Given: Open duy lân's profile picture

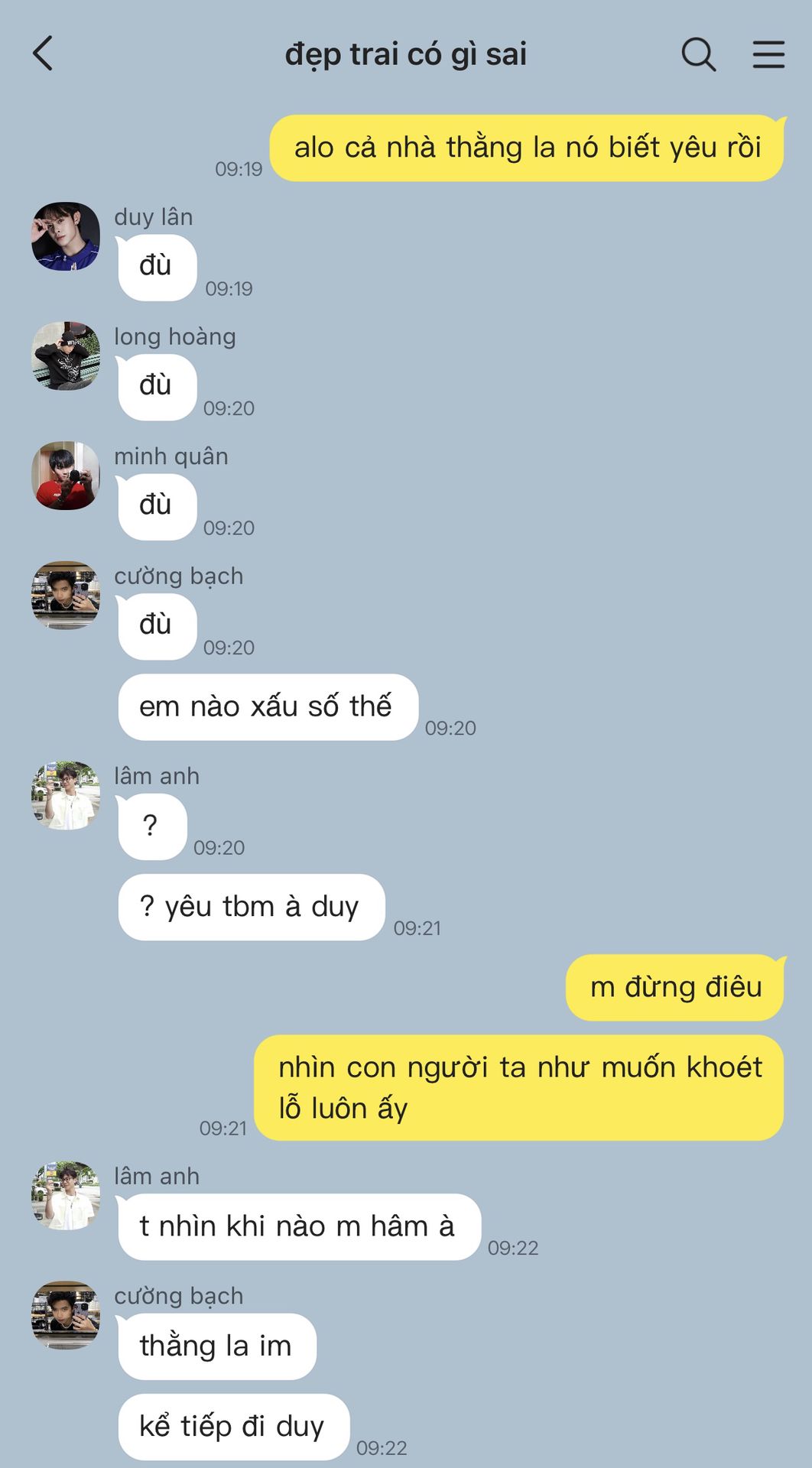Looking at the screenshot, I should pos(66,236).
